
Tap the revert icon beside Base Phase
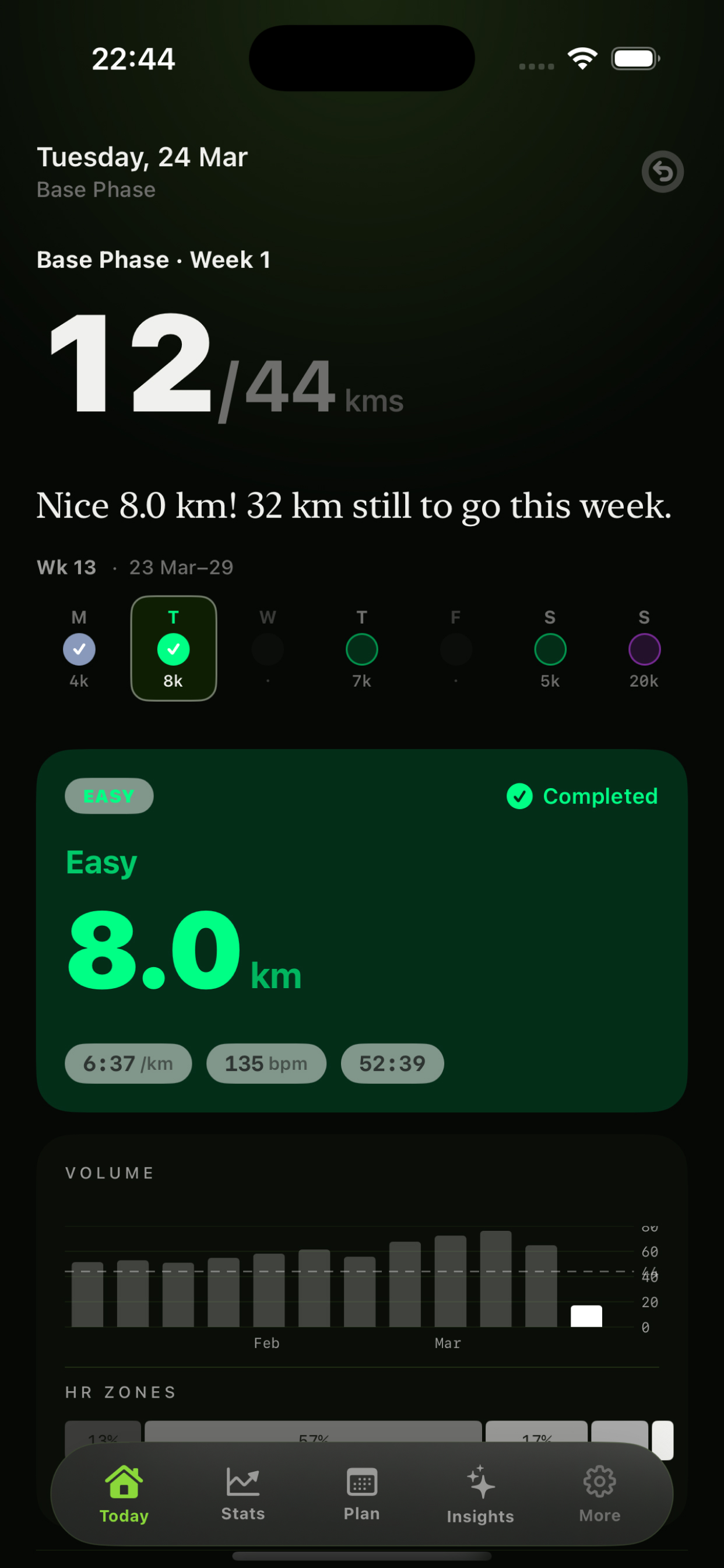pos(662,172)
